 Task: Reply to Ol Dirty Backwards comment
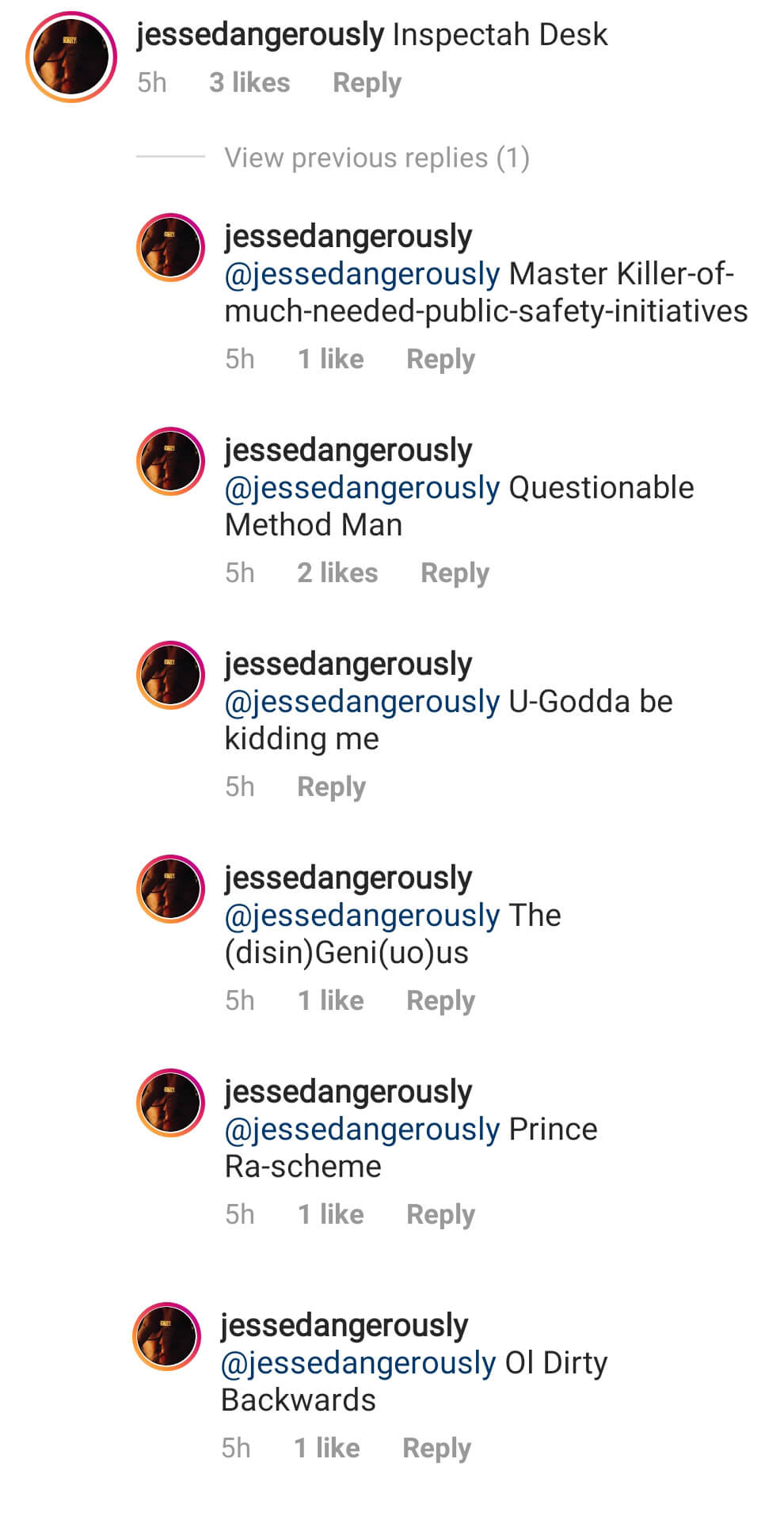(x=436, y=1449)
